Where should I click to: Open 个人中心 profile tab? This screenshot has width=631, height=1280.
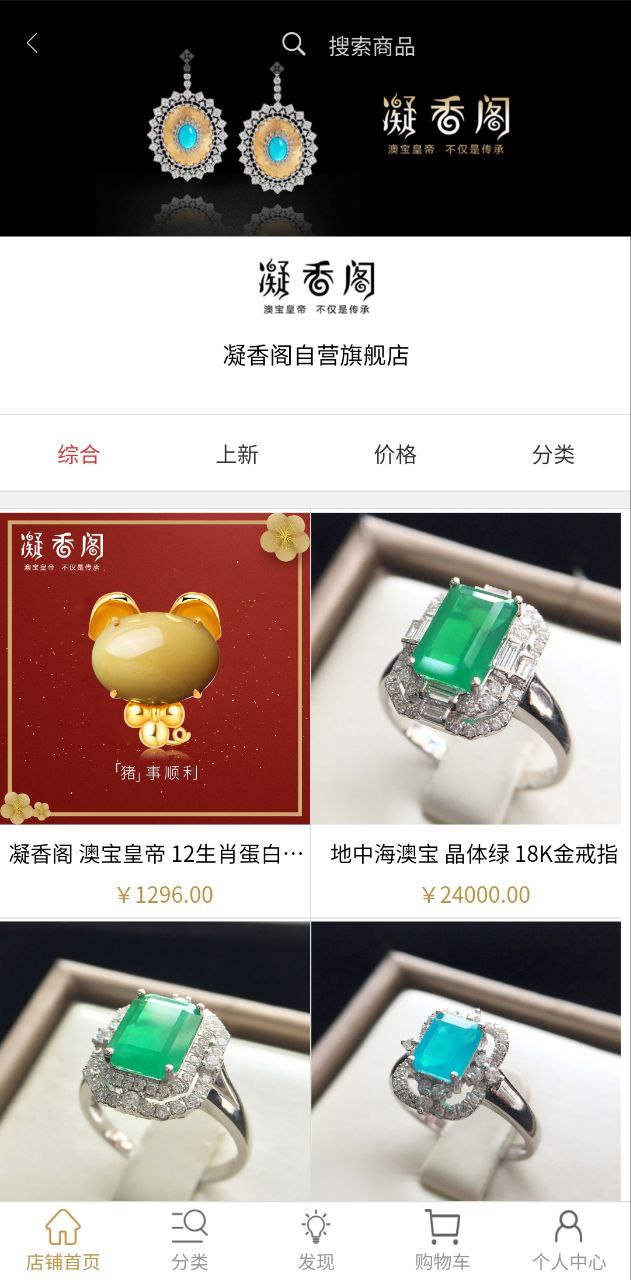(568, 1241)
